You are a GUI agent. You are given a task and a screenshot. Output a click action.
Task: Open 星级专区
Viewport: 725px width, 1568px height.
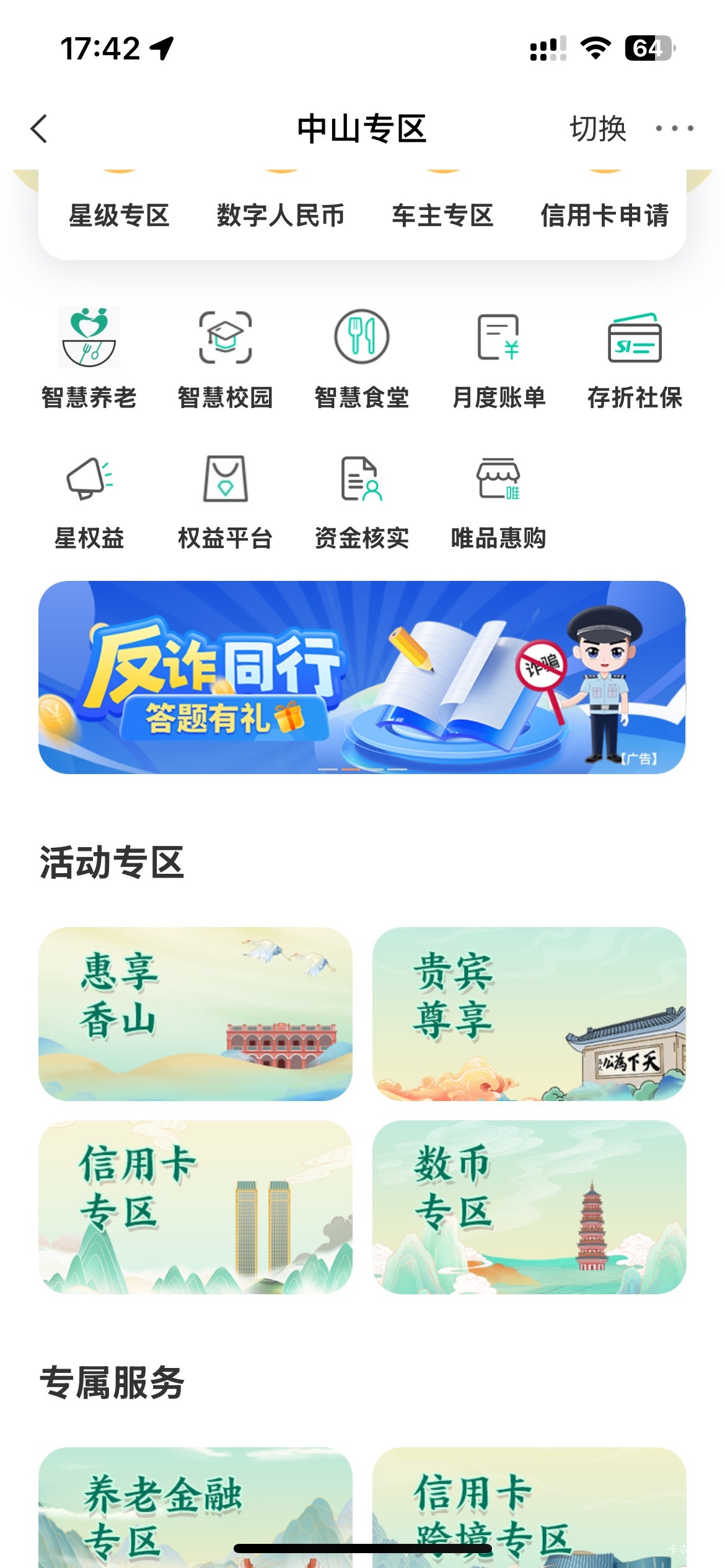pos(119,214)
